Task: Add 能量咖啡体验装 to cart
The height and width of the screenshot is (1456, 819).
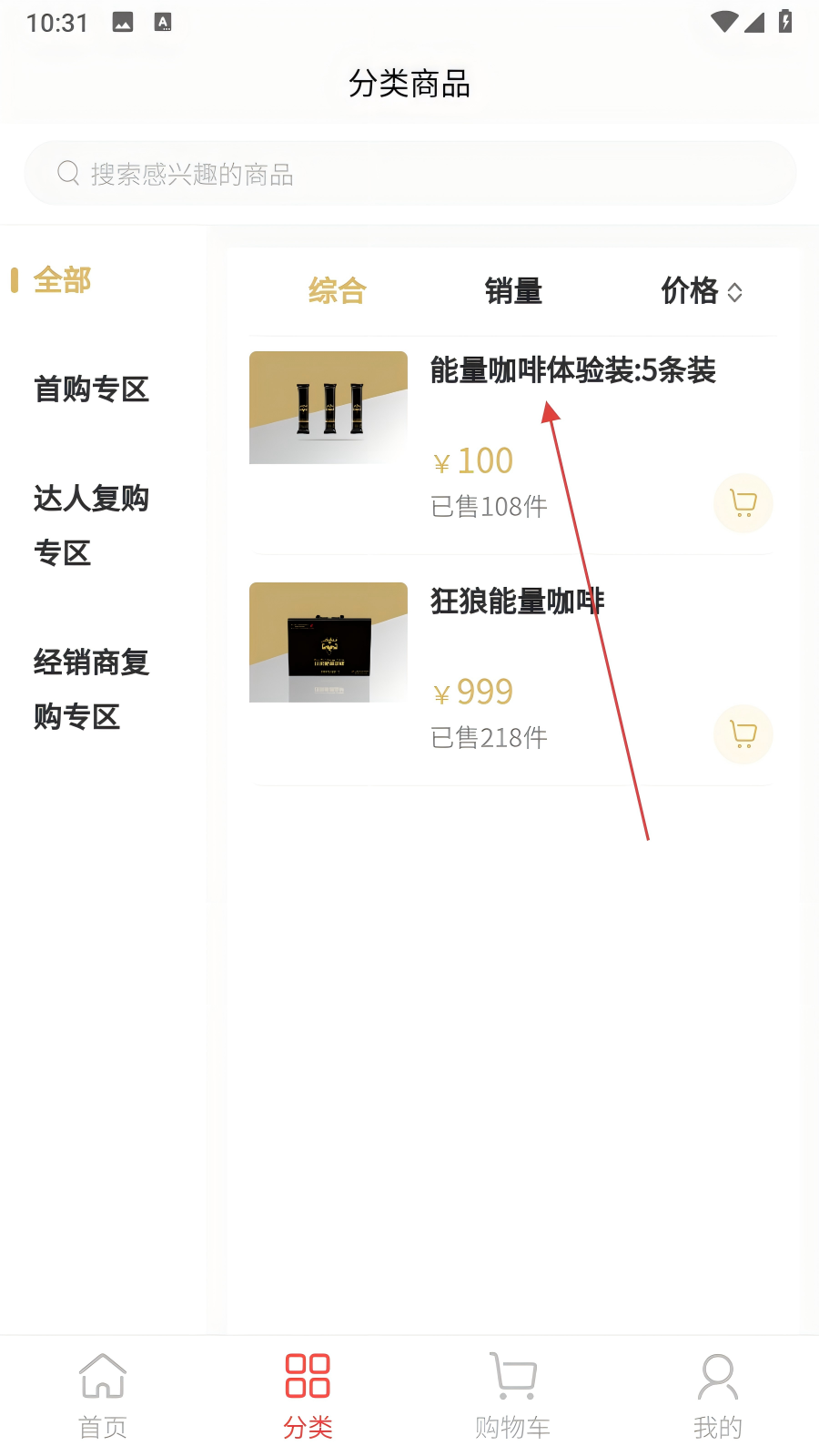Action: pyautogui.click(x=743, y=503)
